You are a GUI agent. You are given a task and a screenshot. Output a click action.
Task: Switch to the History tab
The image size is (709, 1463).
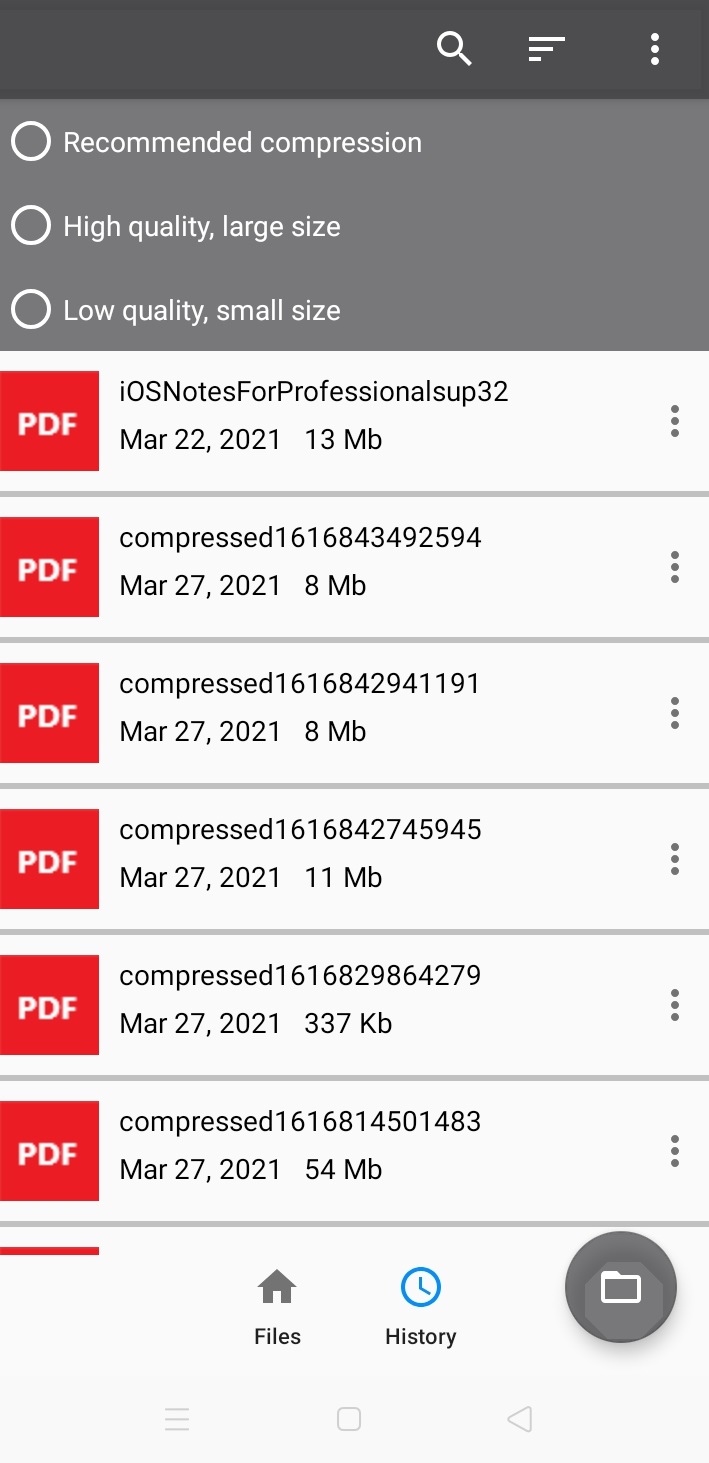(x=420, y=1308)
